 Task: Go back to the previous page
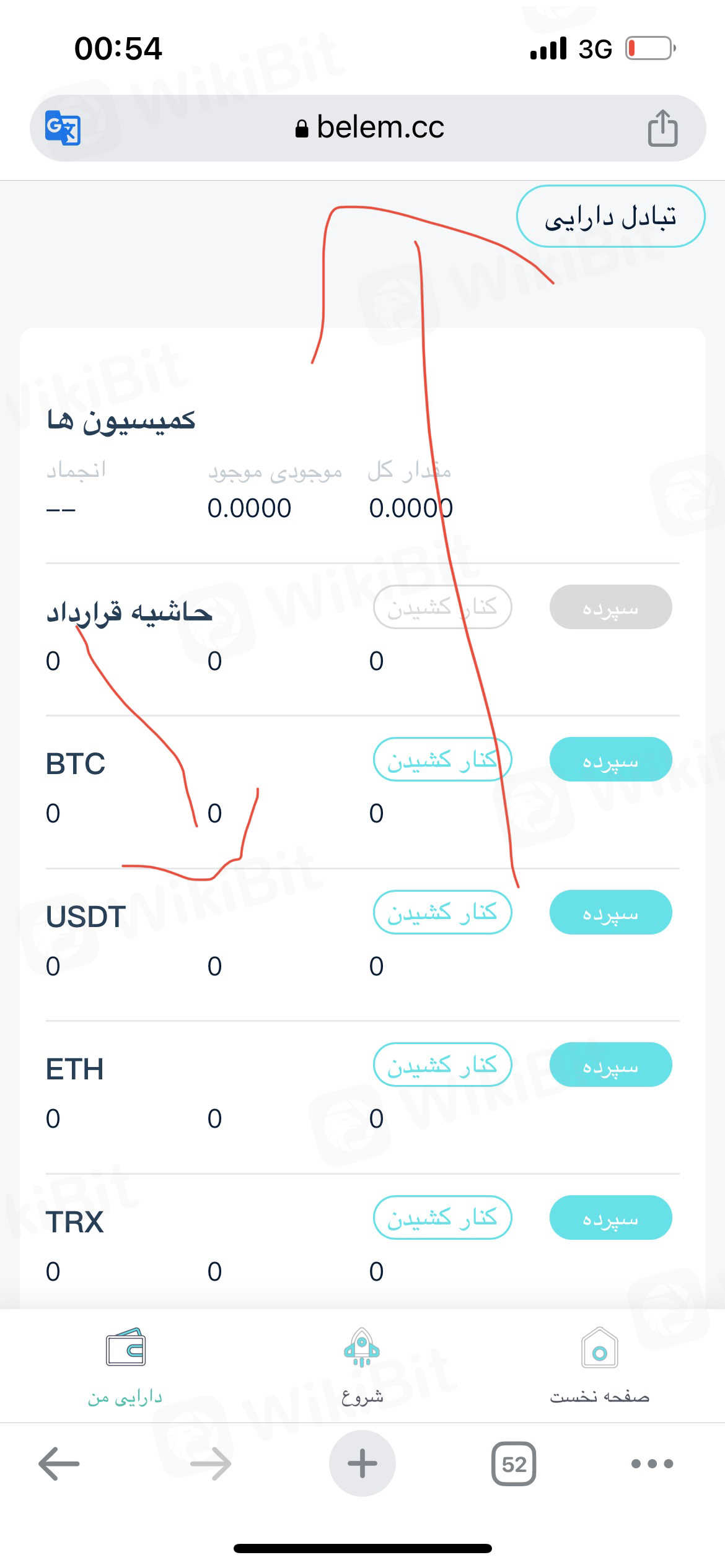pos(59,1464)
